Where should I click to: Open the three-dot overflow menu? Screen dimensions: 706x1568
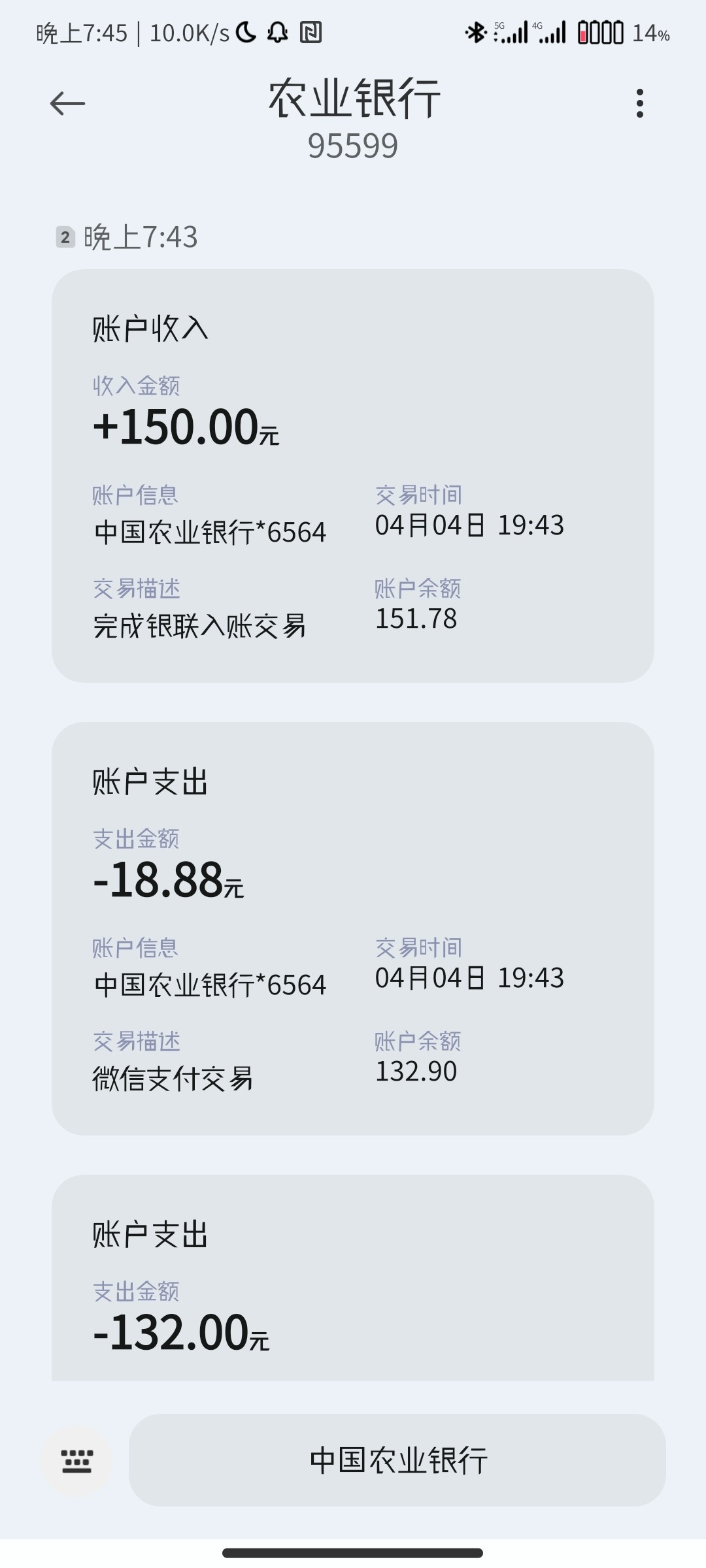coord(639,103)
